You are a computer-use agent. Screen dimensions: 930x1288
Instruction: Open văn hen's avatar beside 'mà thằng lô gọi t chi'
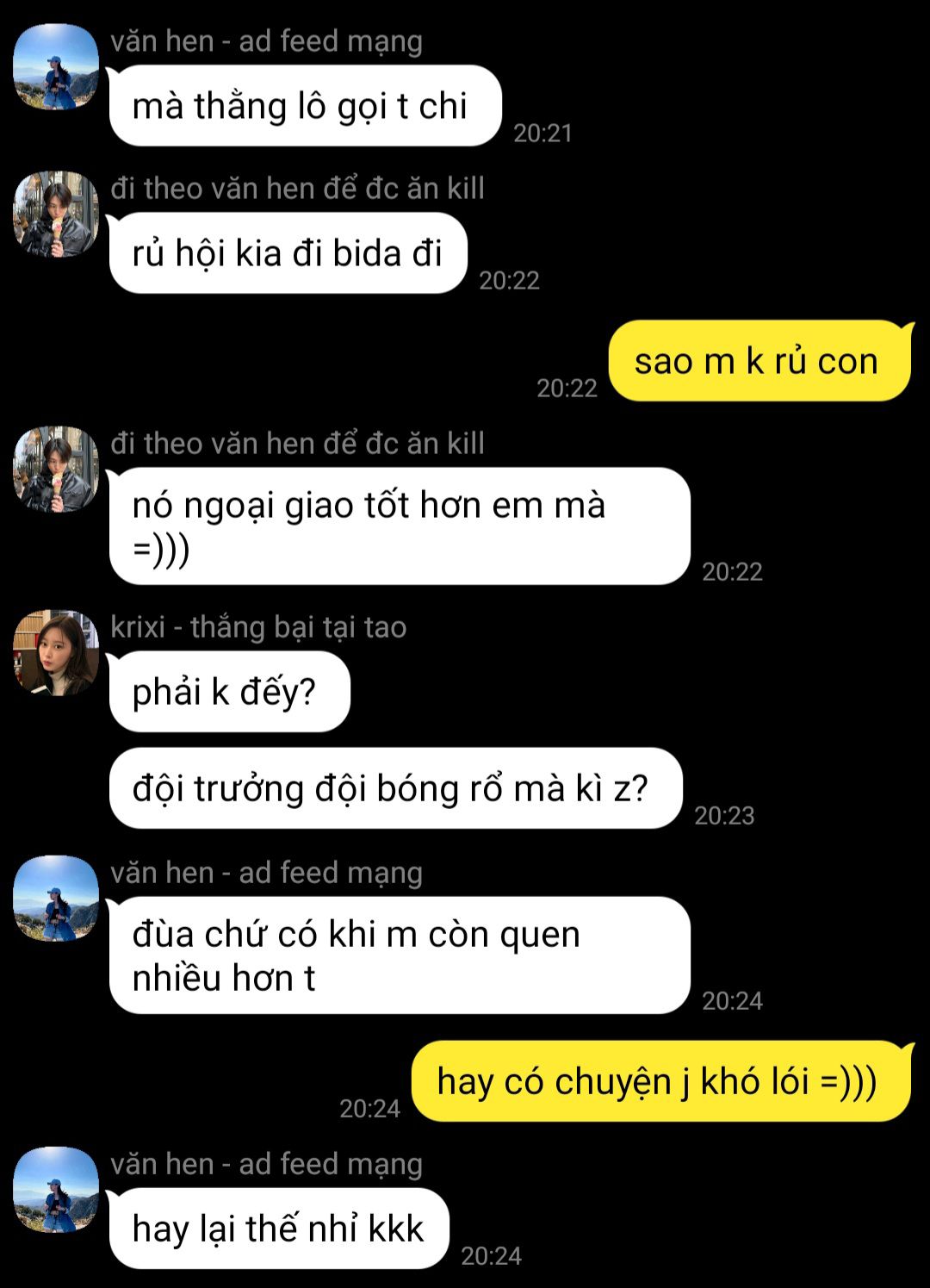(56, 67)
